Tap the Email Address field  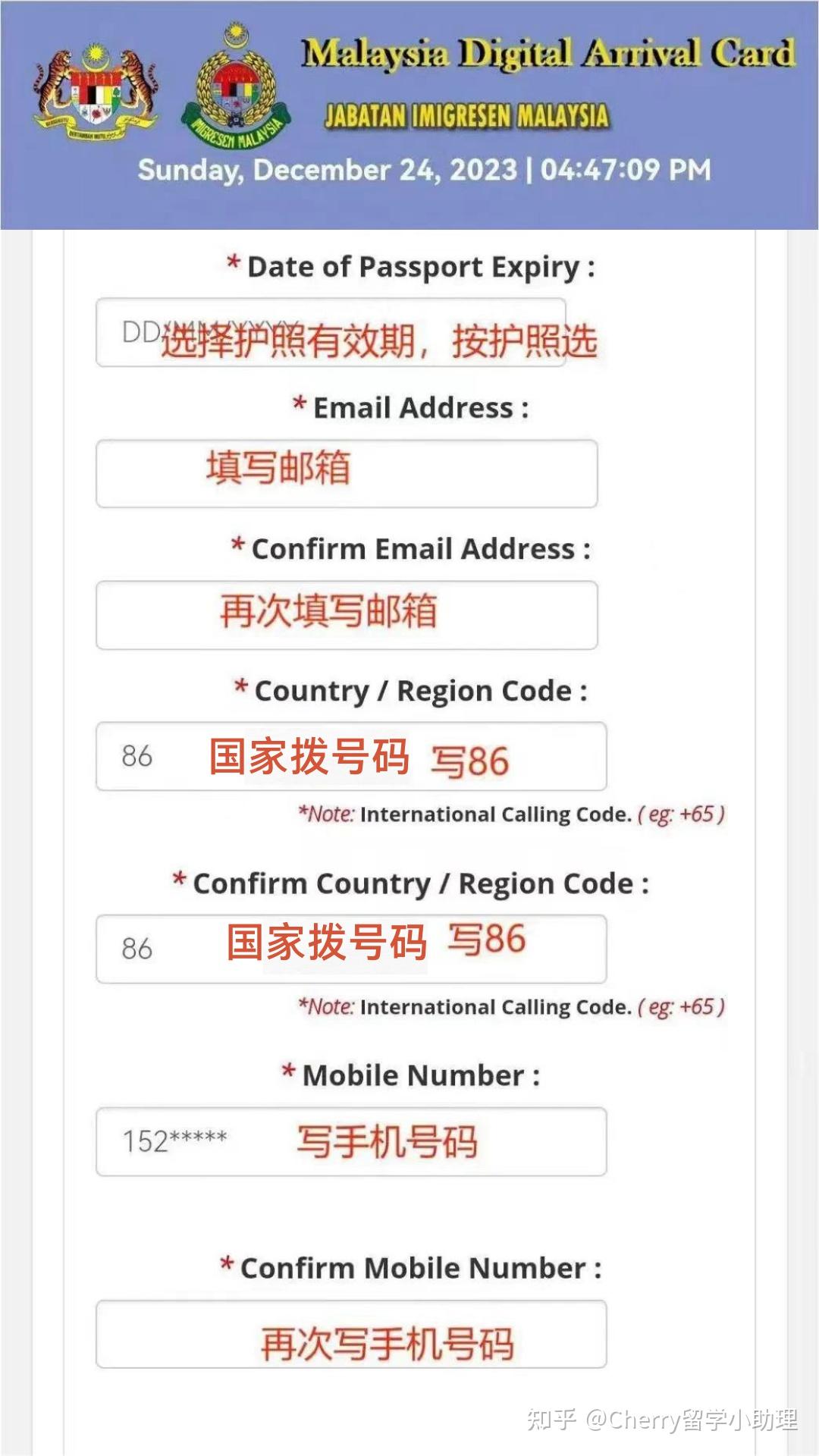click(x=347, y=473)
